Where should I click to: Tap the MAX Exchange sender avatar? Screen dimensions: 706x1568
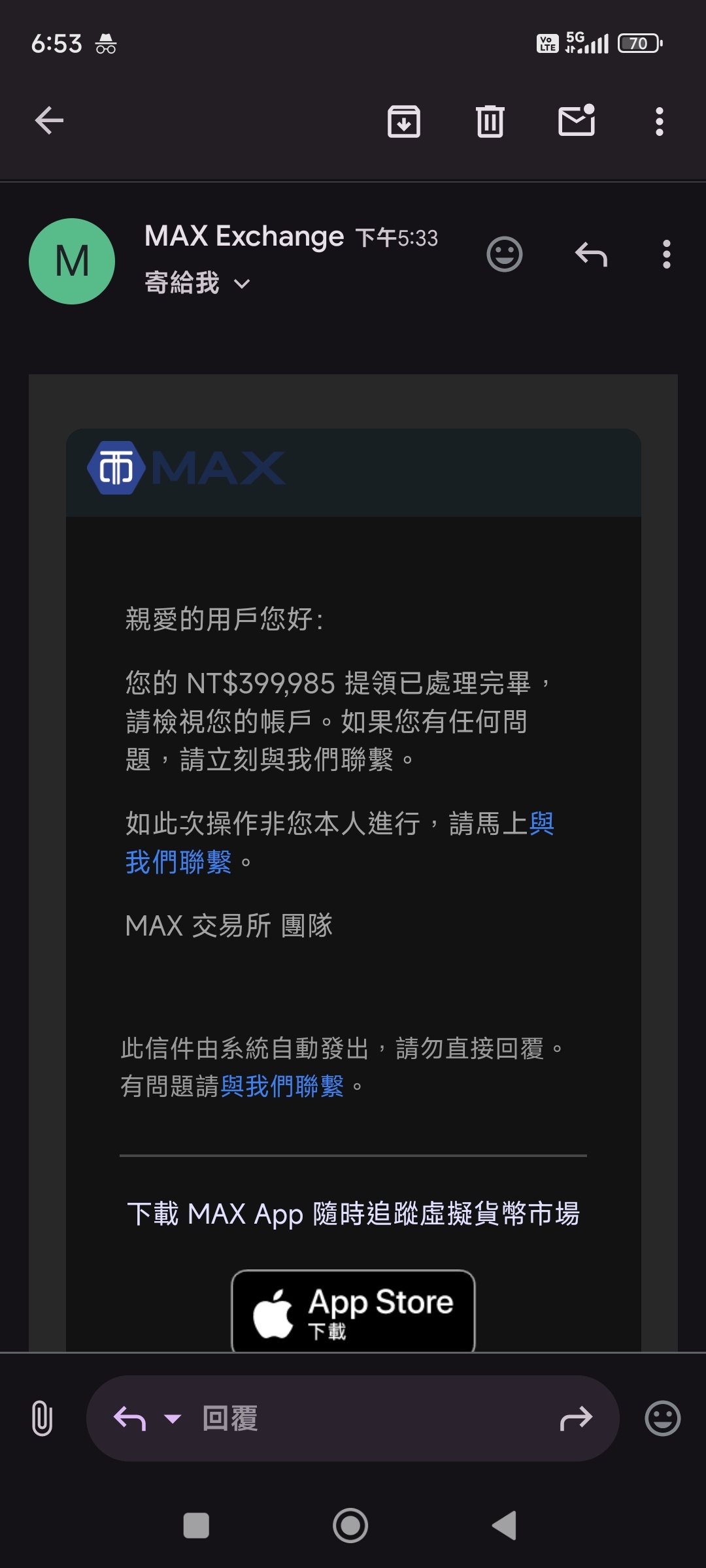click(x=72, y=261)
